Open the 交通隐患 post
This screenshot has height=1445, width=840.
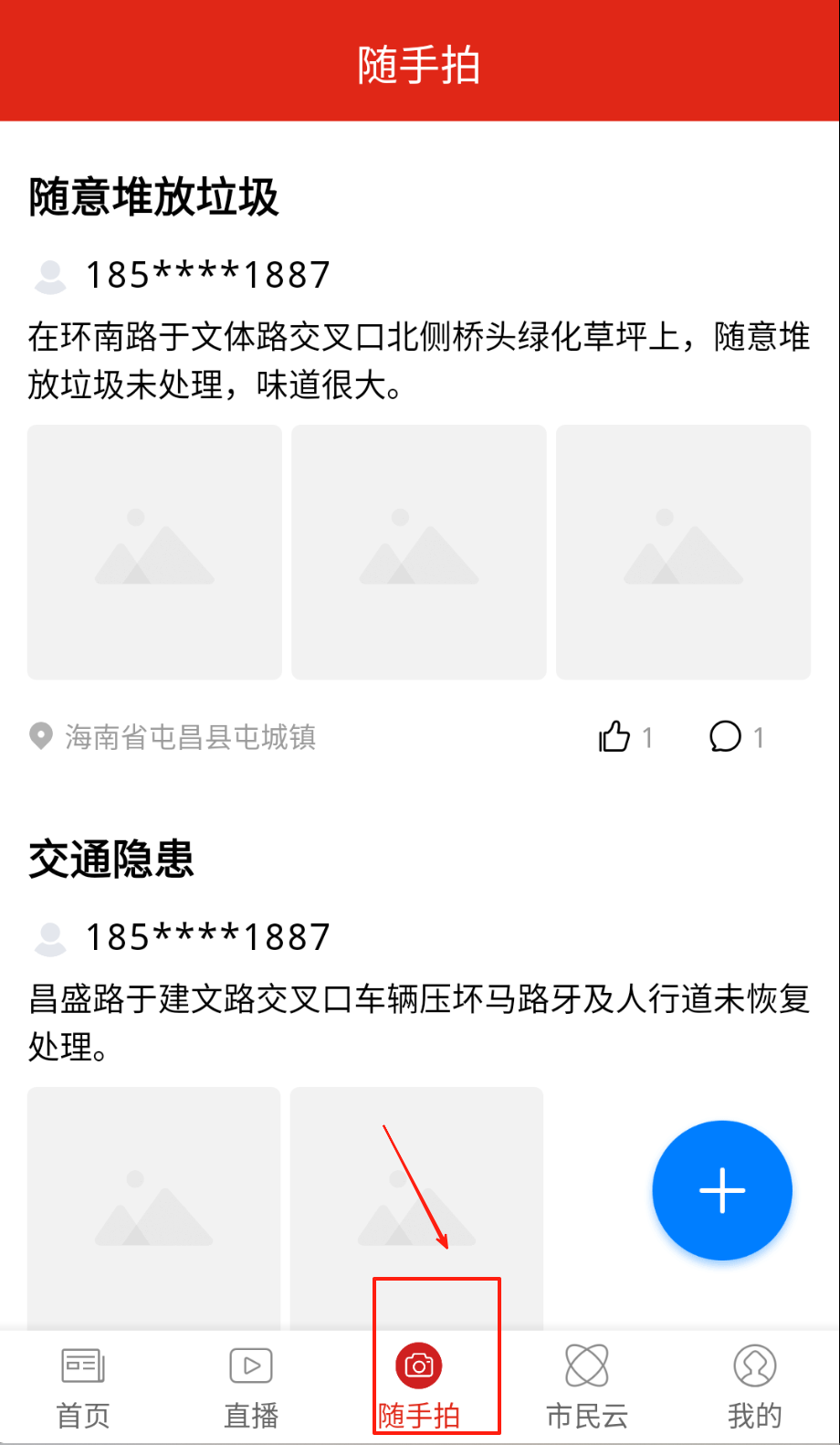(x=111, y=860)
